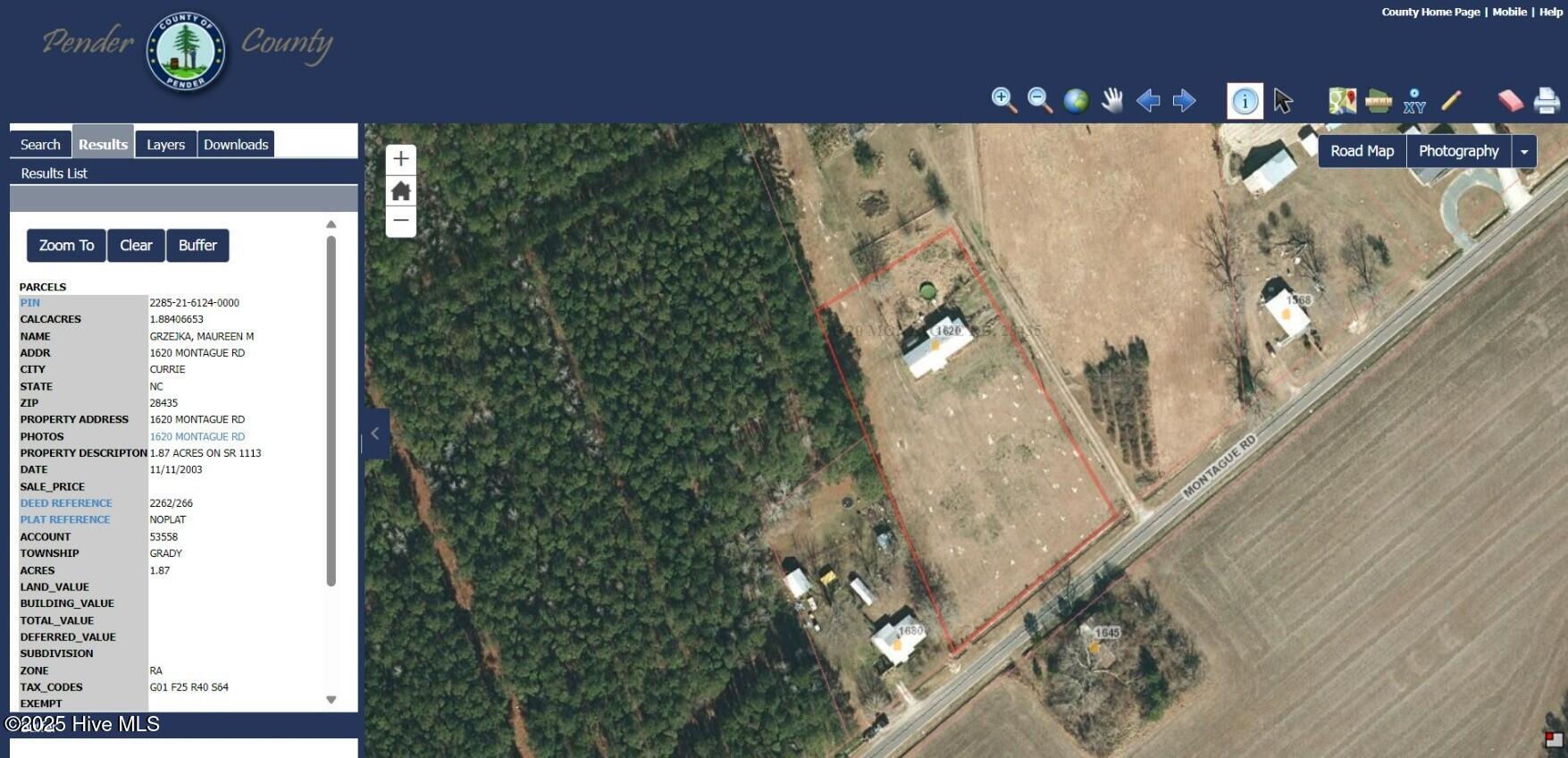Return map to home extent

coord(401,190)
